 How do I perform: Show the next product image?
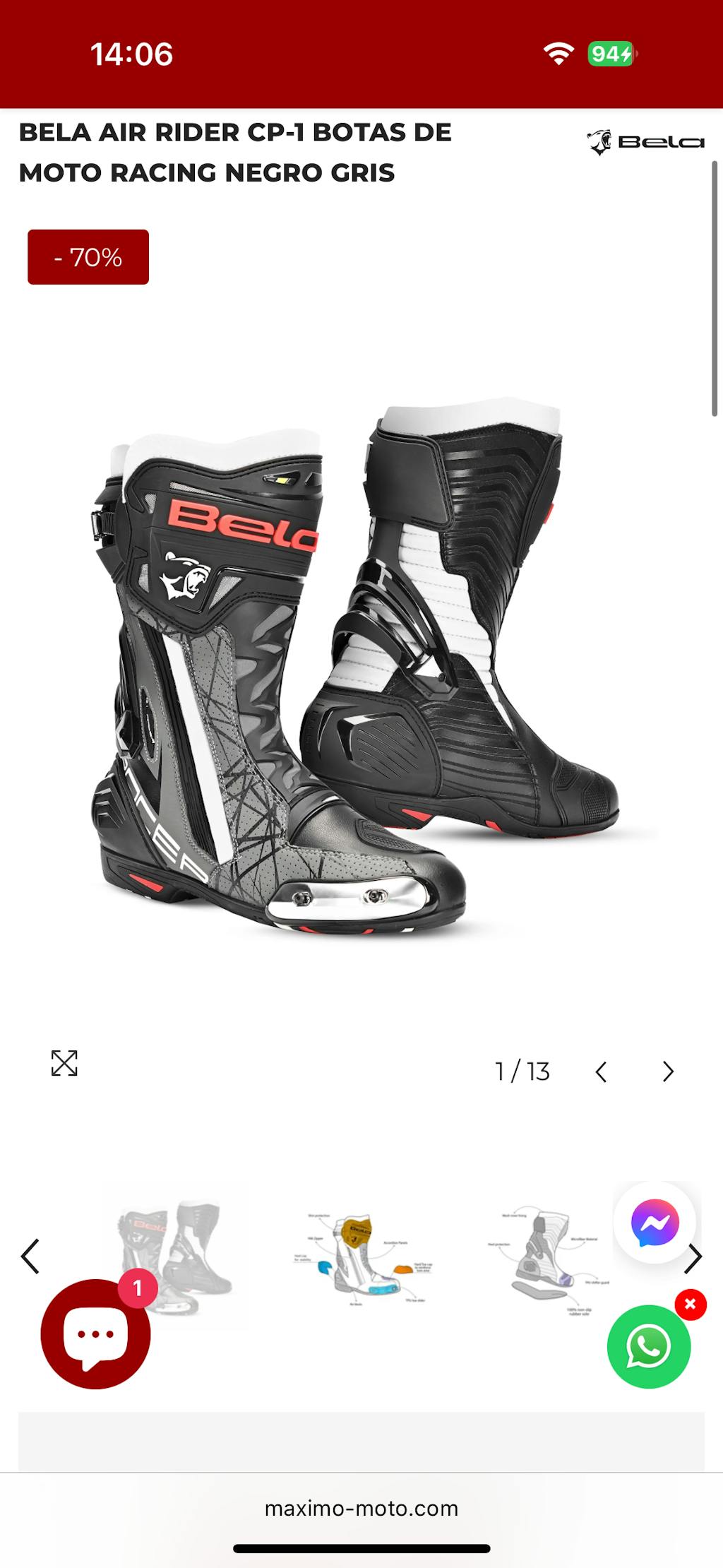[x=668, y=1071]
